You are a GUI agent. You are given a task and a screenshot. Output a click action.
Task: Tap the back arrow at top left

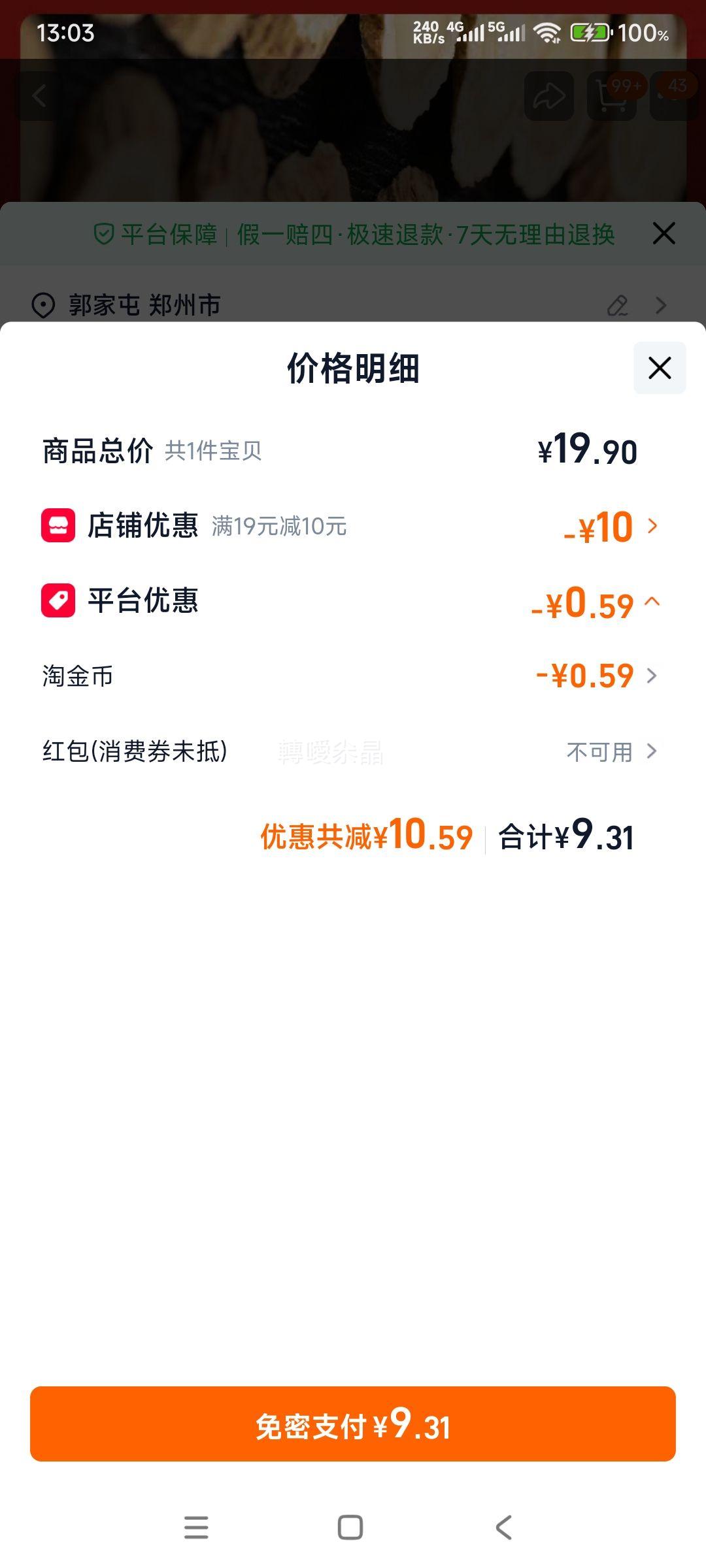(x=39, y=95)
